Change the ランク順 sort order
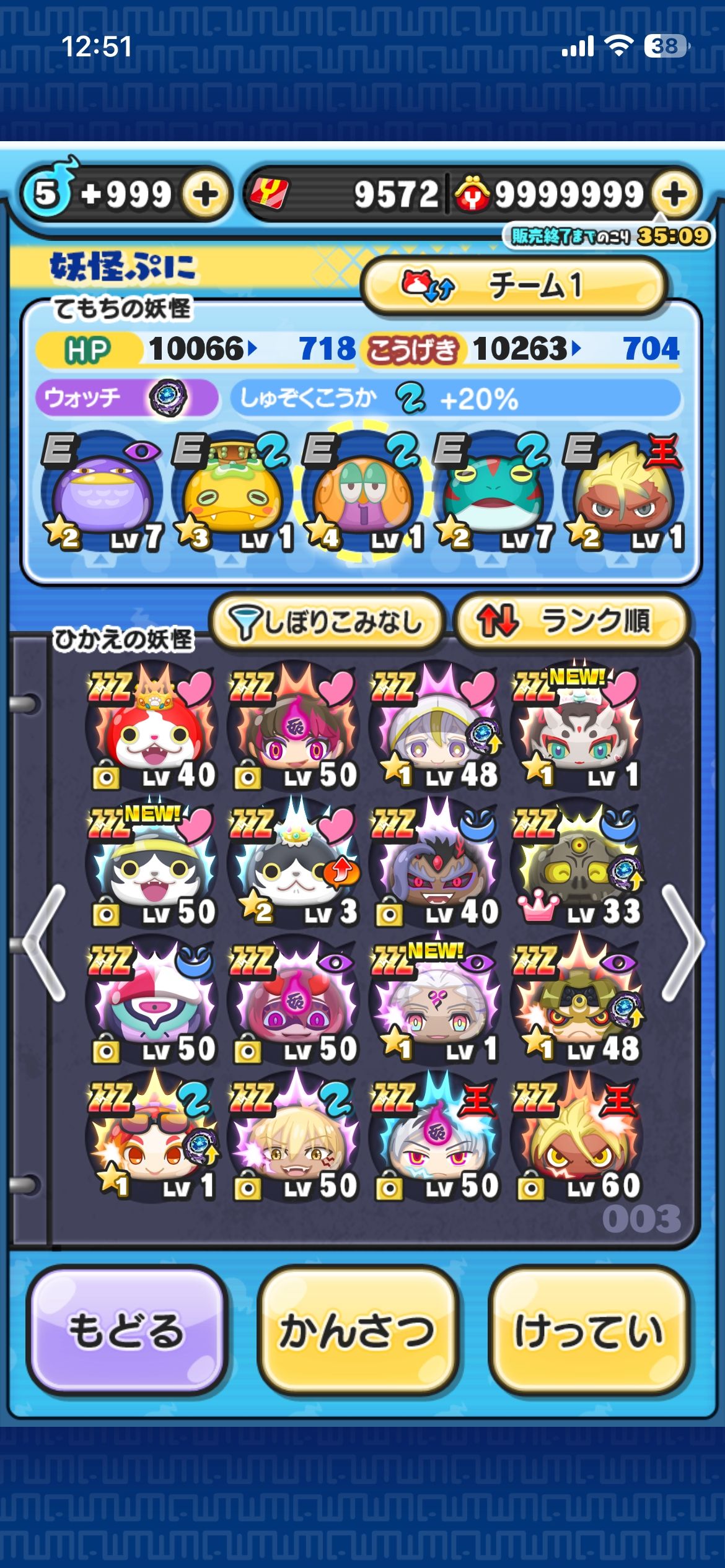 (571, 621)
